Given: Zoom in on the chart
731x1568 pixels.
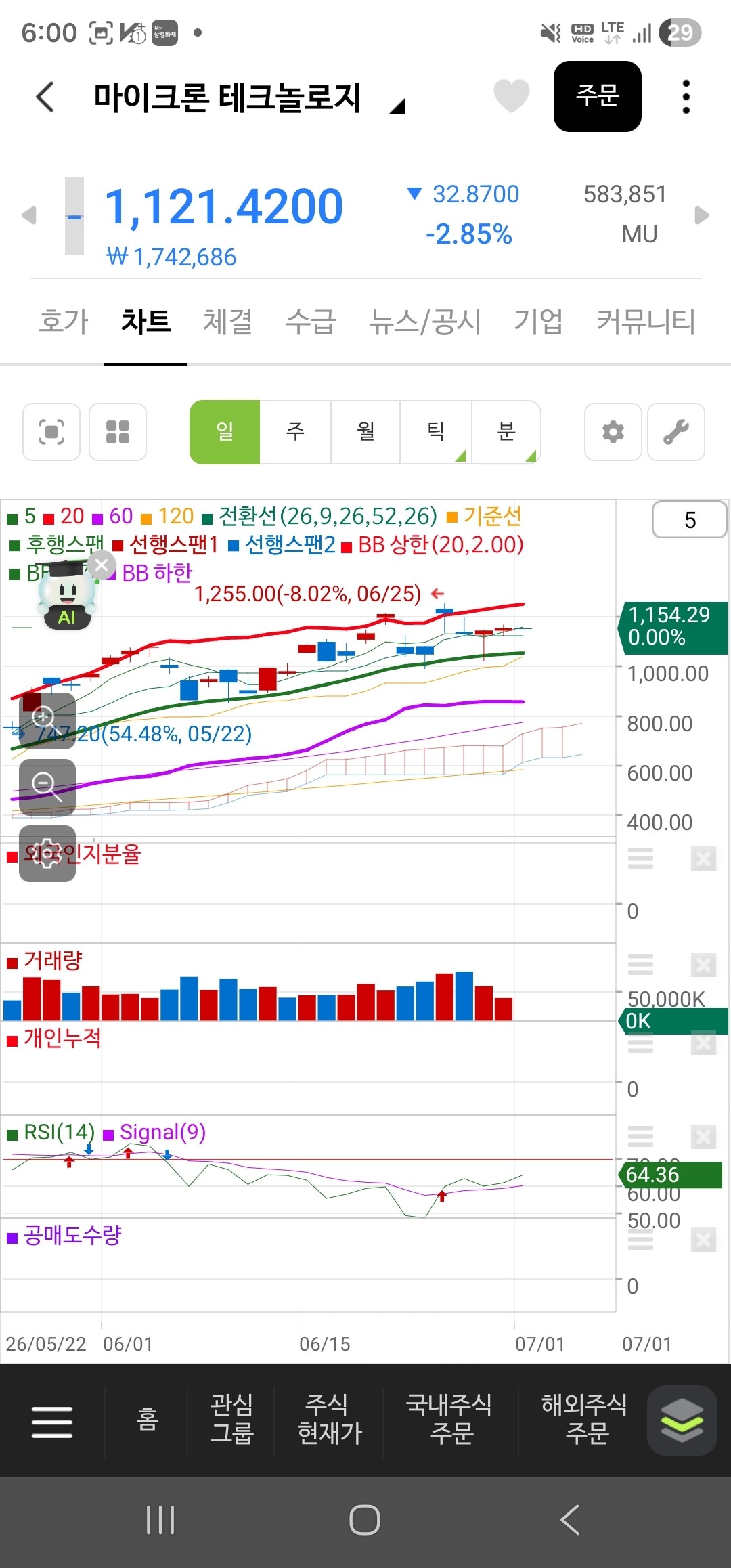Looking at the screenshot, I should point(47,719).
